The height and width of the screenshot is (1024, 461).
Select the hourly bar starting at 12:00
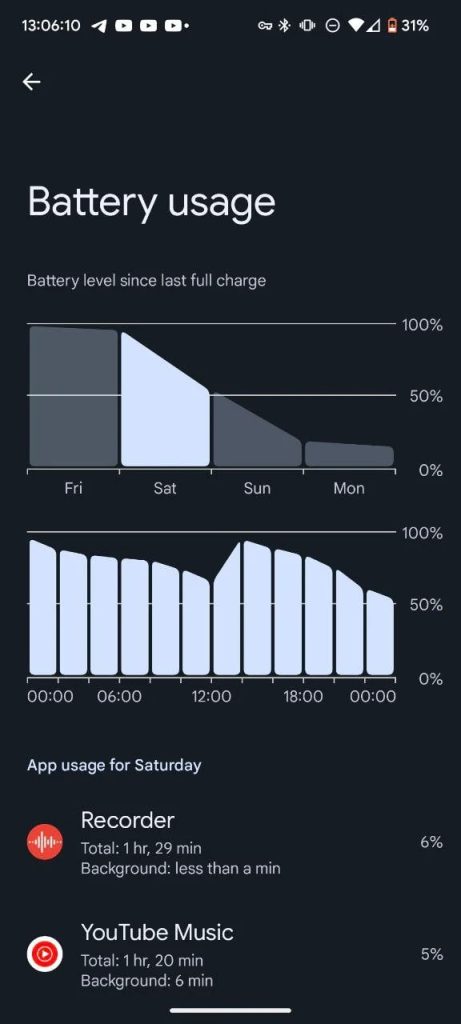click(227, 609)
